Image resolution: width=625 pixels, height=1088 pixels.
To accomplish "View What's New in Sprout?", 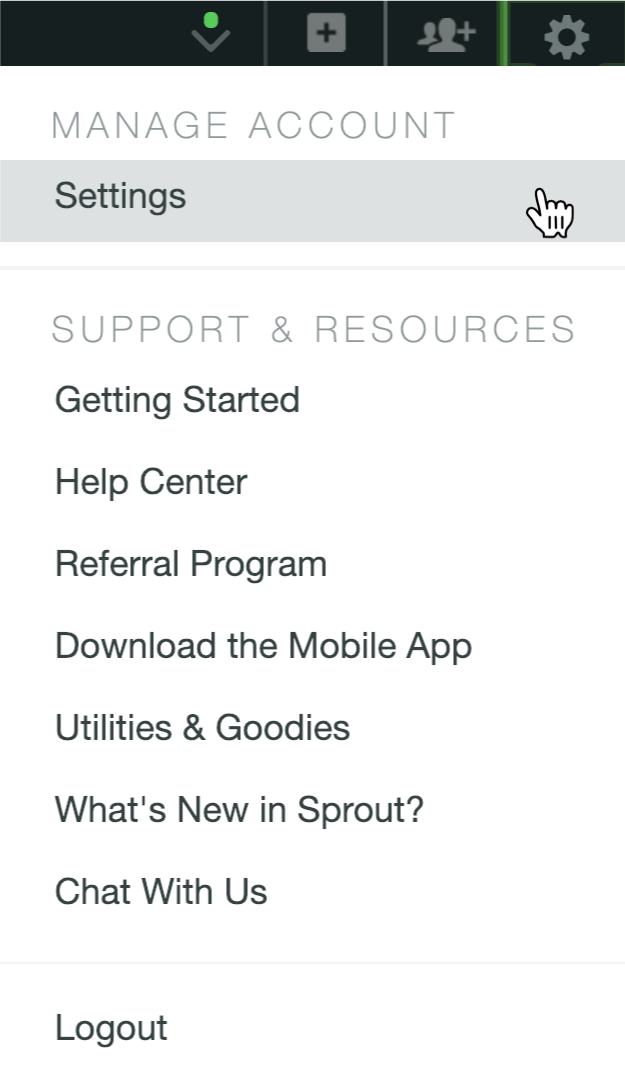I will [x=239, y=810].
